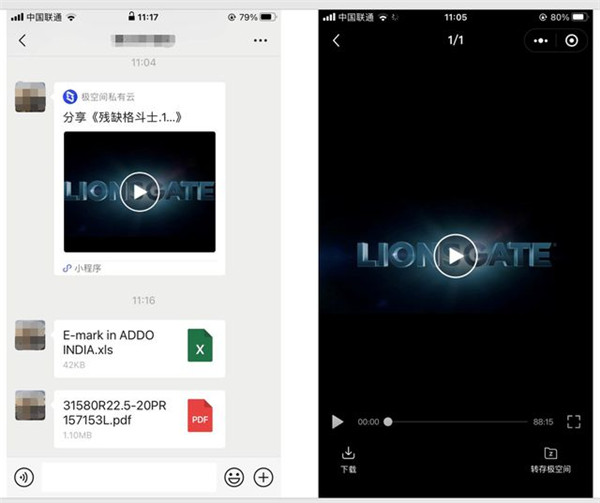Download the video with 下载
The height and width of the screenshot is (503, 600).
click(348, 459)
